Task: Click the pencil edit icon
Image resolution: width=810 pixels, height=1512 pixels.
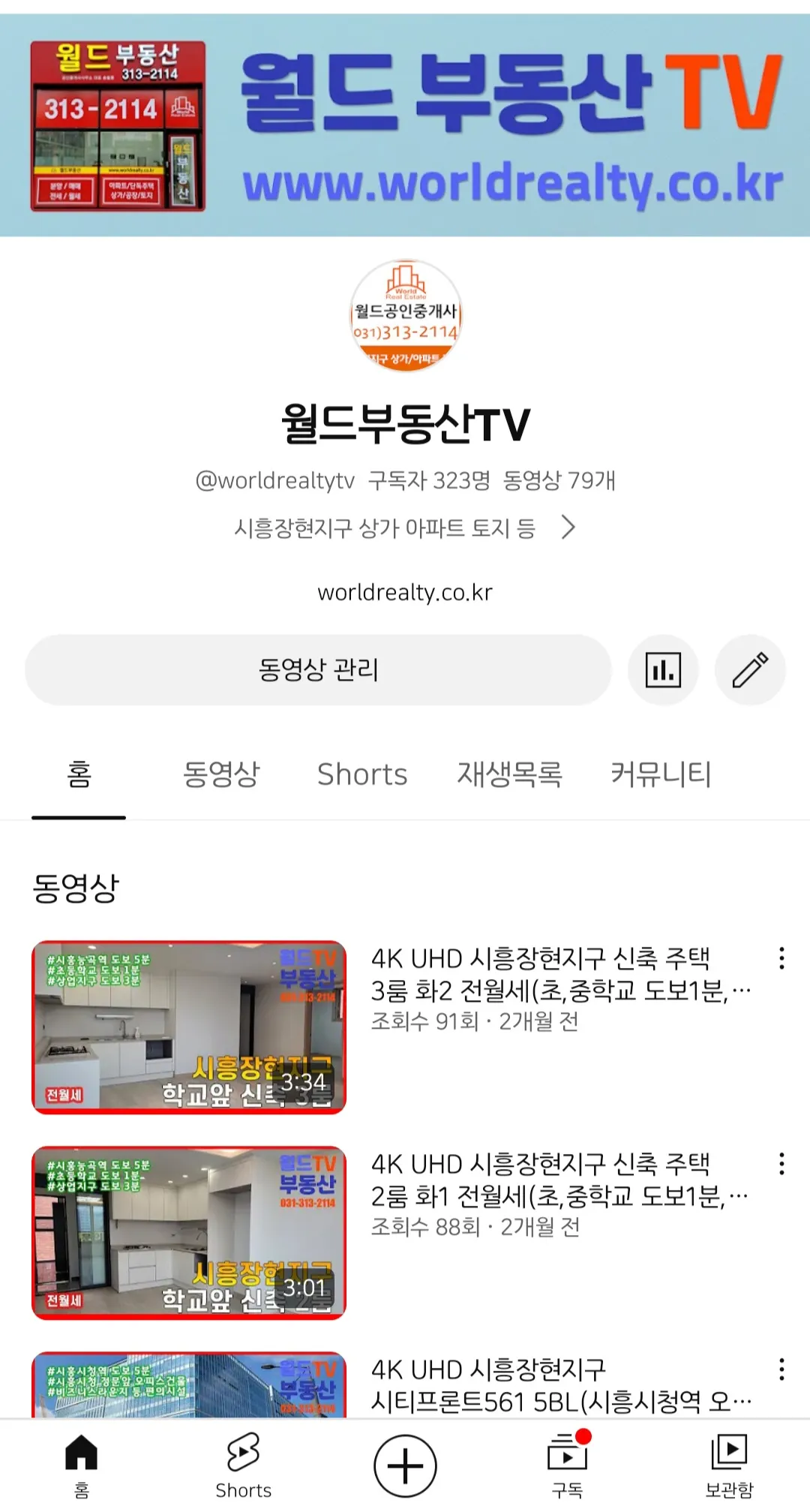Action: pyautogui.click(x=751, y=670)
